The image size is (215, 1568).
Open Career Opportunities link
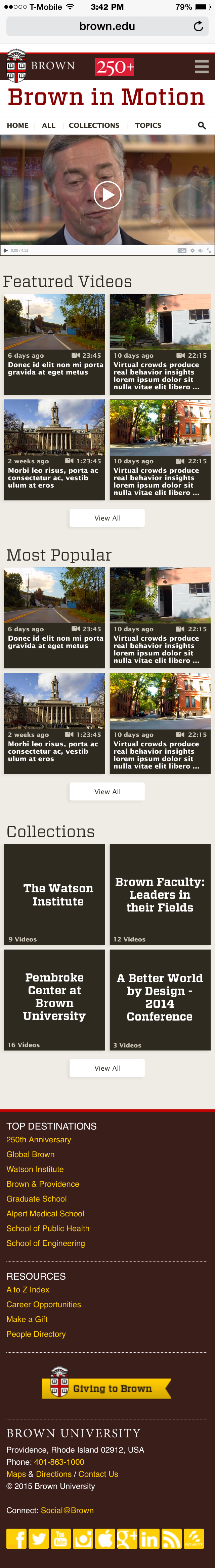pyautogui.click(x=44, y=1305)
